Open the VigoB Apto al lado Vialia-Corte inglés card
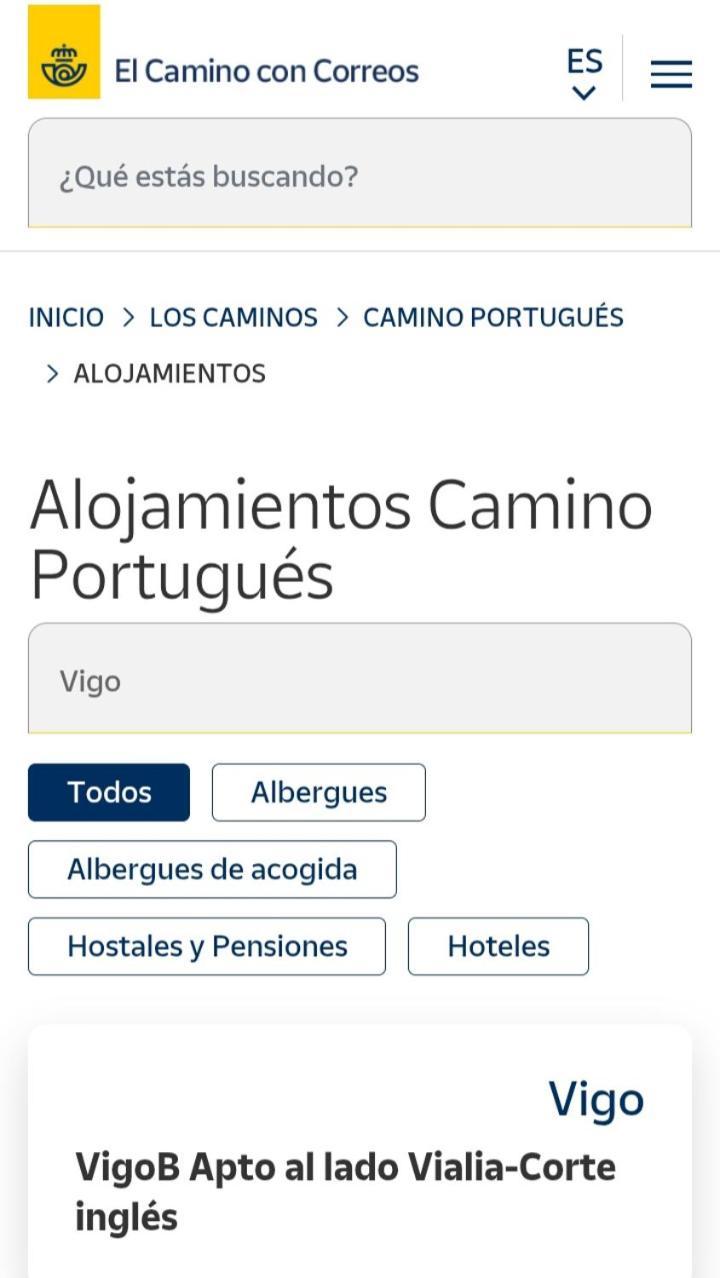The width and height of the screenshot is (720, 1278). click(345, 1191)
